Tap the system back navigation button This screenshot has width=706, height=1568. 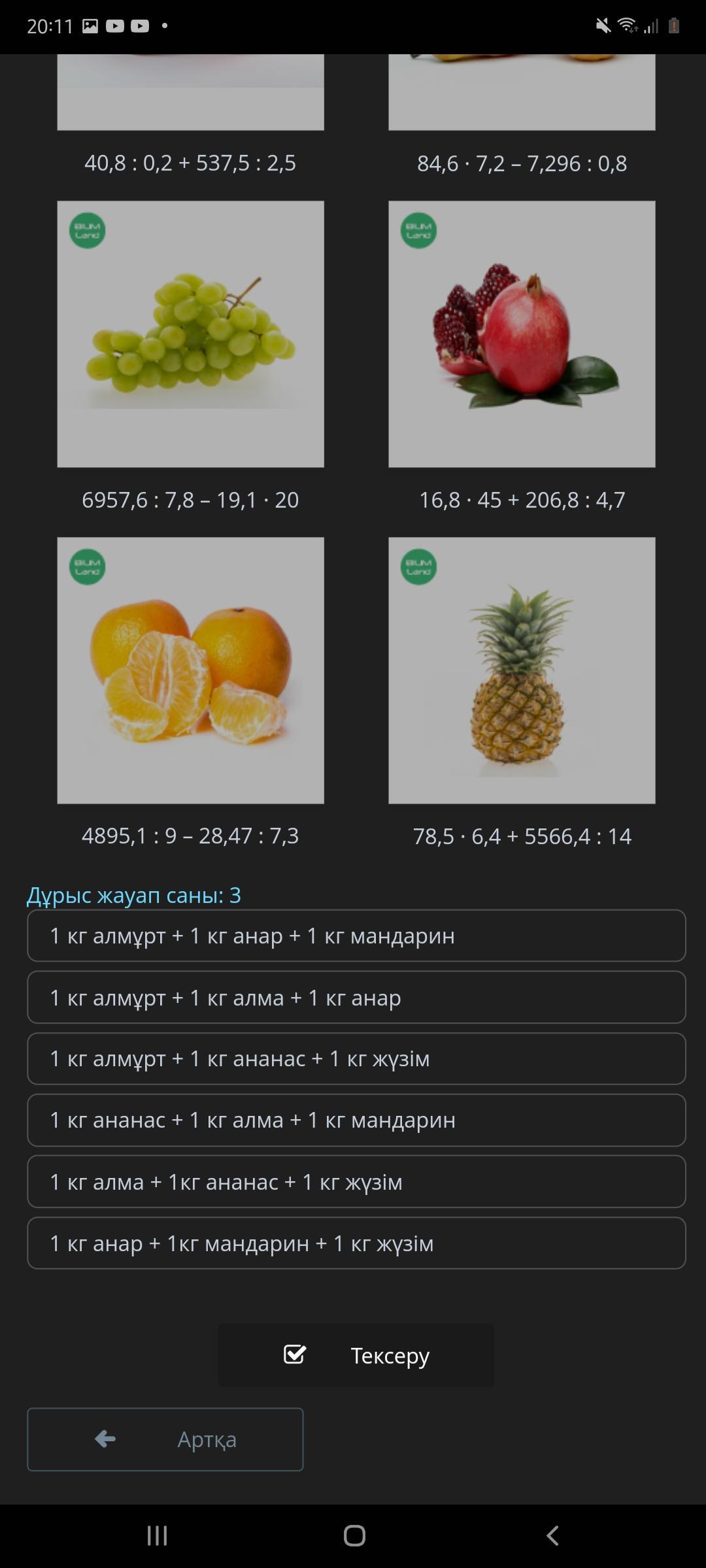pos(552,1535)
